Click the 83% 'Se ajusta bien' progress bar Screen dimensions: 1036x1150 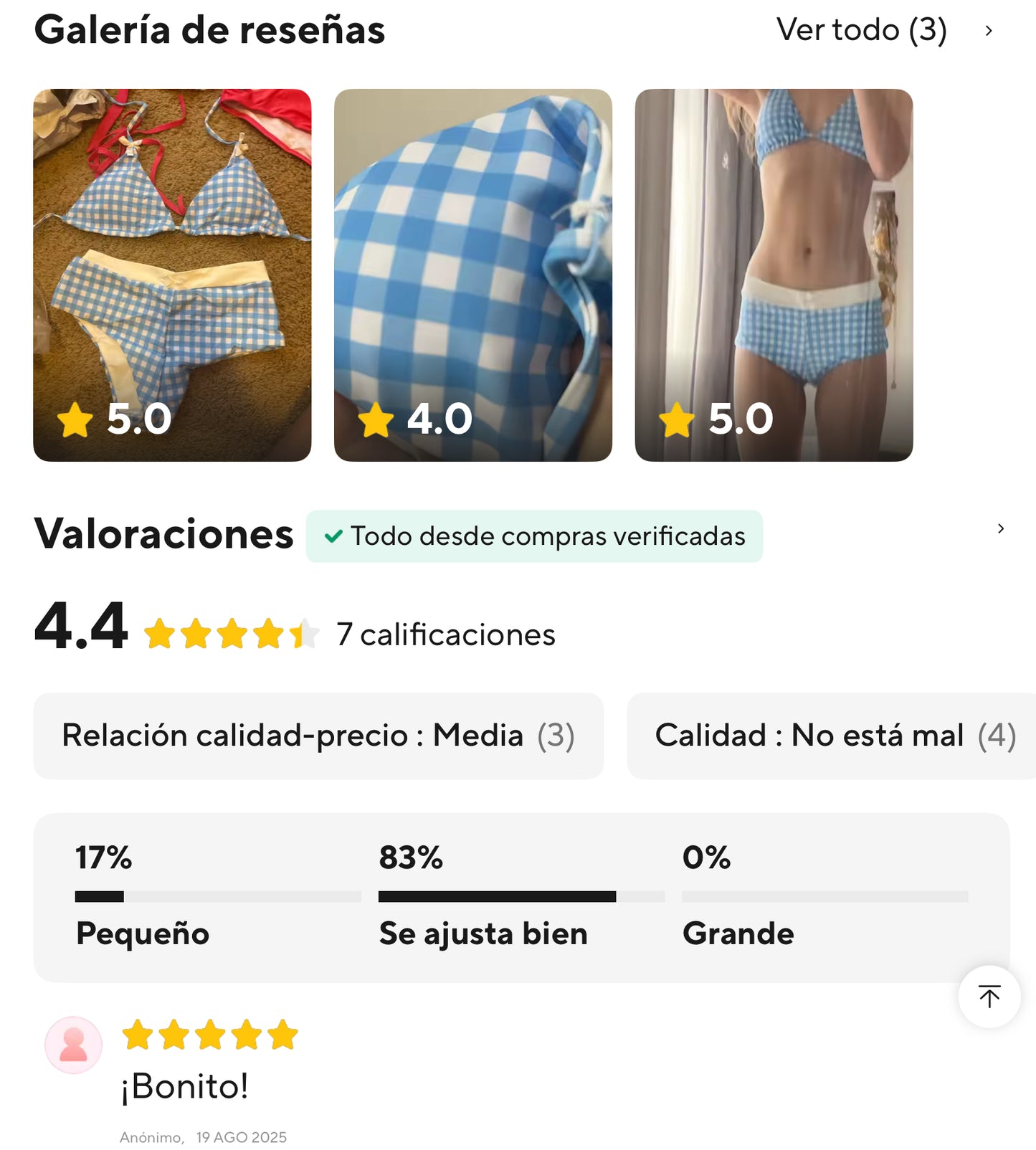point(522,896)
